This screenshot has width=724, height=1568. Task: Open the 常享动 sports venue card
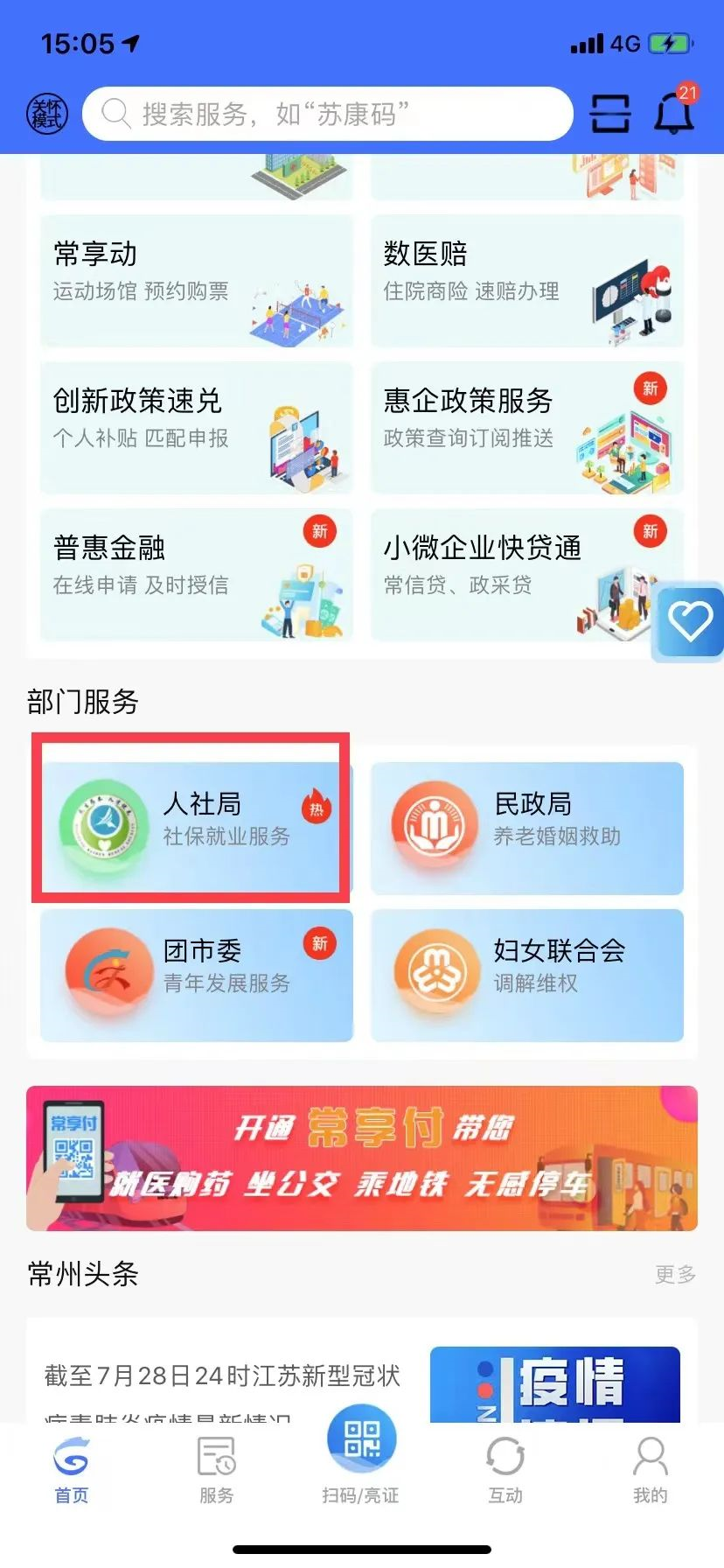coord(197,280)
